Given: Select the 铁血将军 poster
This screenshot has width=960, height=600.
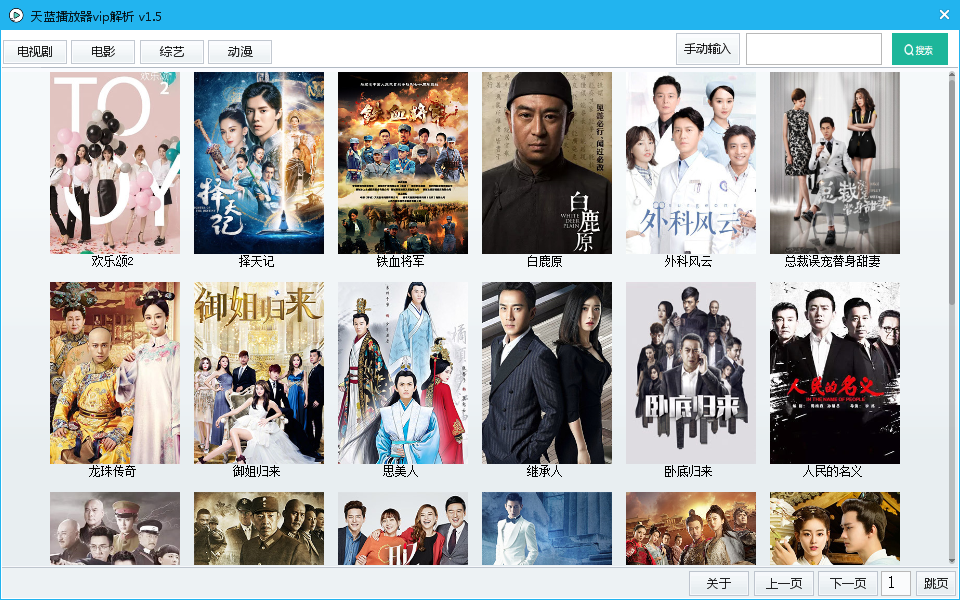Looking at the screenshot, I should 403,163.
